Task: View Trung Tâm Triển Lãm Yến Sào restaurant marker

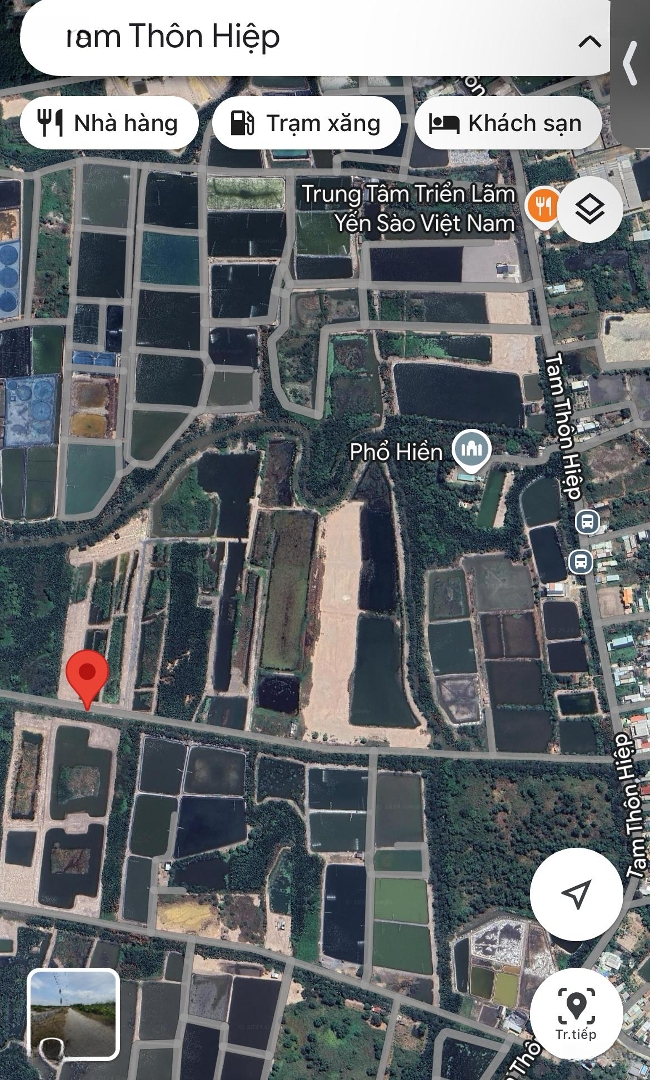Action: tap(543, 205)
